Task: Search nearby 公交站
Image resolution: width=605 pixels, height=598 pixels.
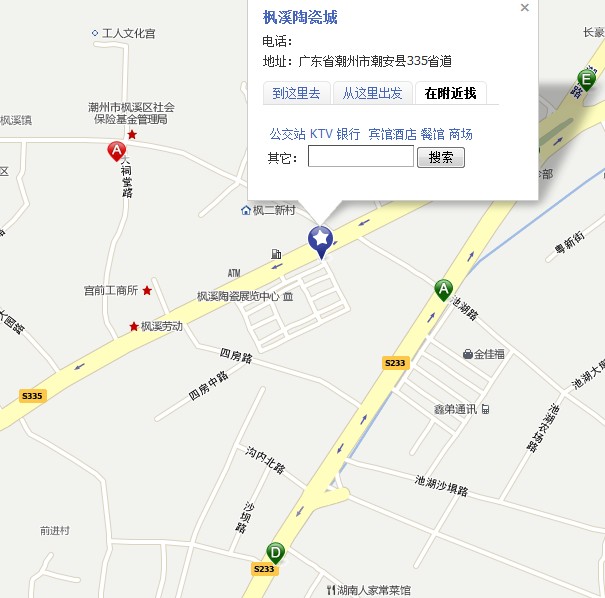Action: (x=287, y=134)
